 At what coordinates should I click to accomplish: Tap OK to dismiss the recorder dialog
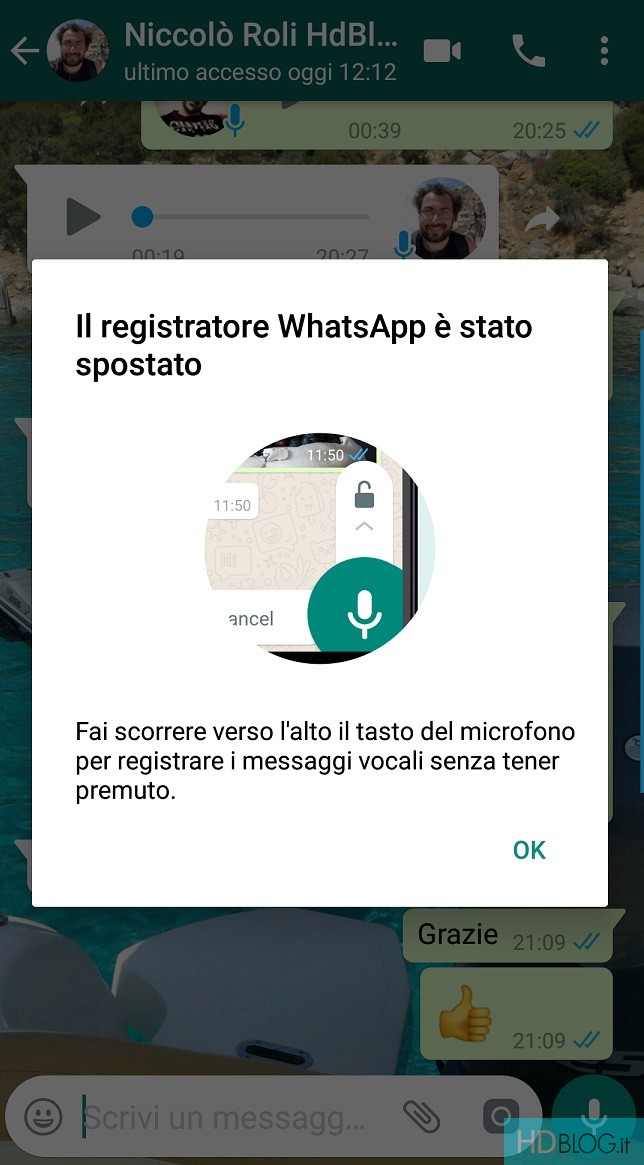pyautogui.click(x=529, y=850)
